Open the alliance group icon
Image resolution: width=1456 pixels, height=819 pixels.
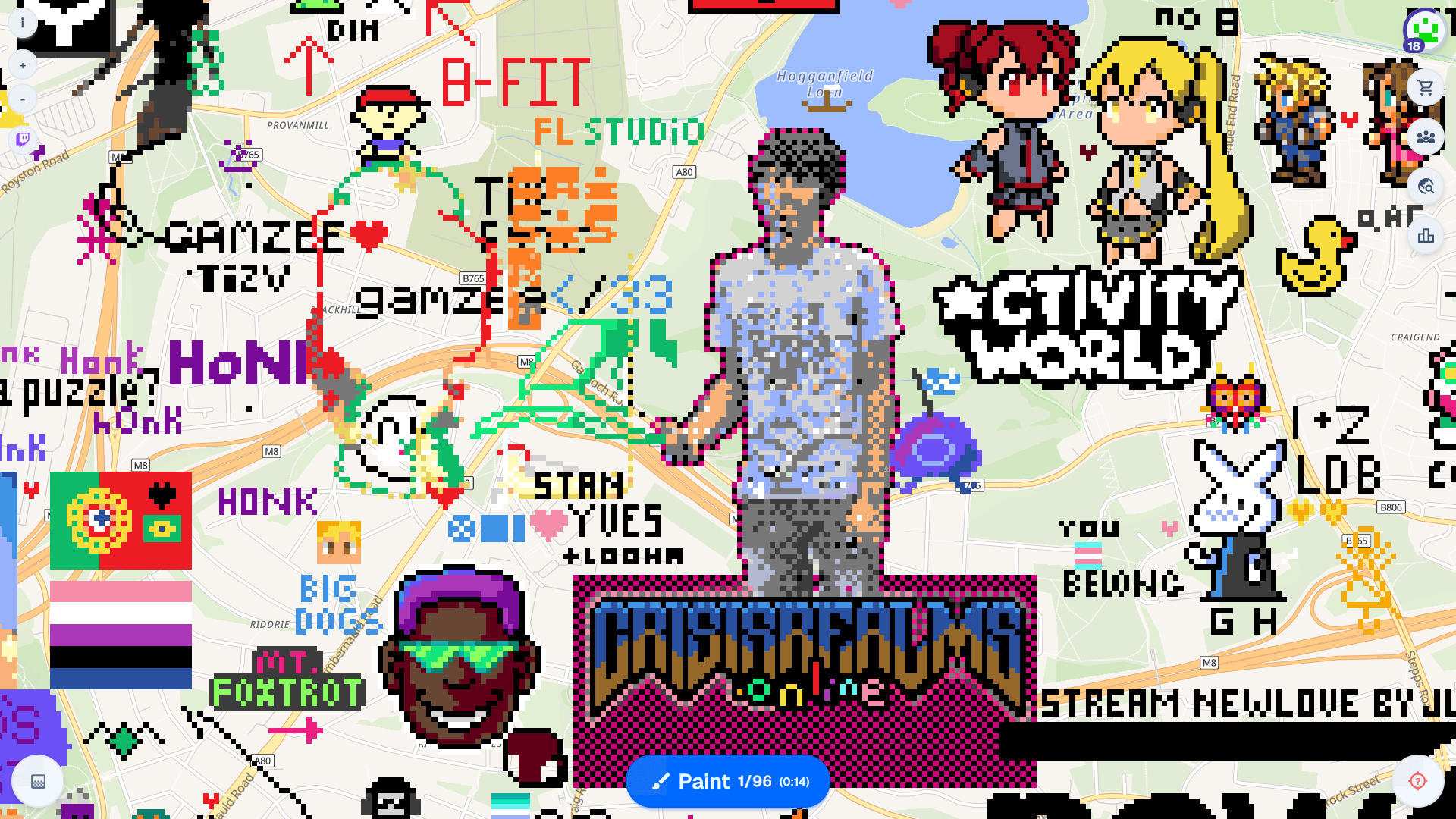tap(1426, 137)
